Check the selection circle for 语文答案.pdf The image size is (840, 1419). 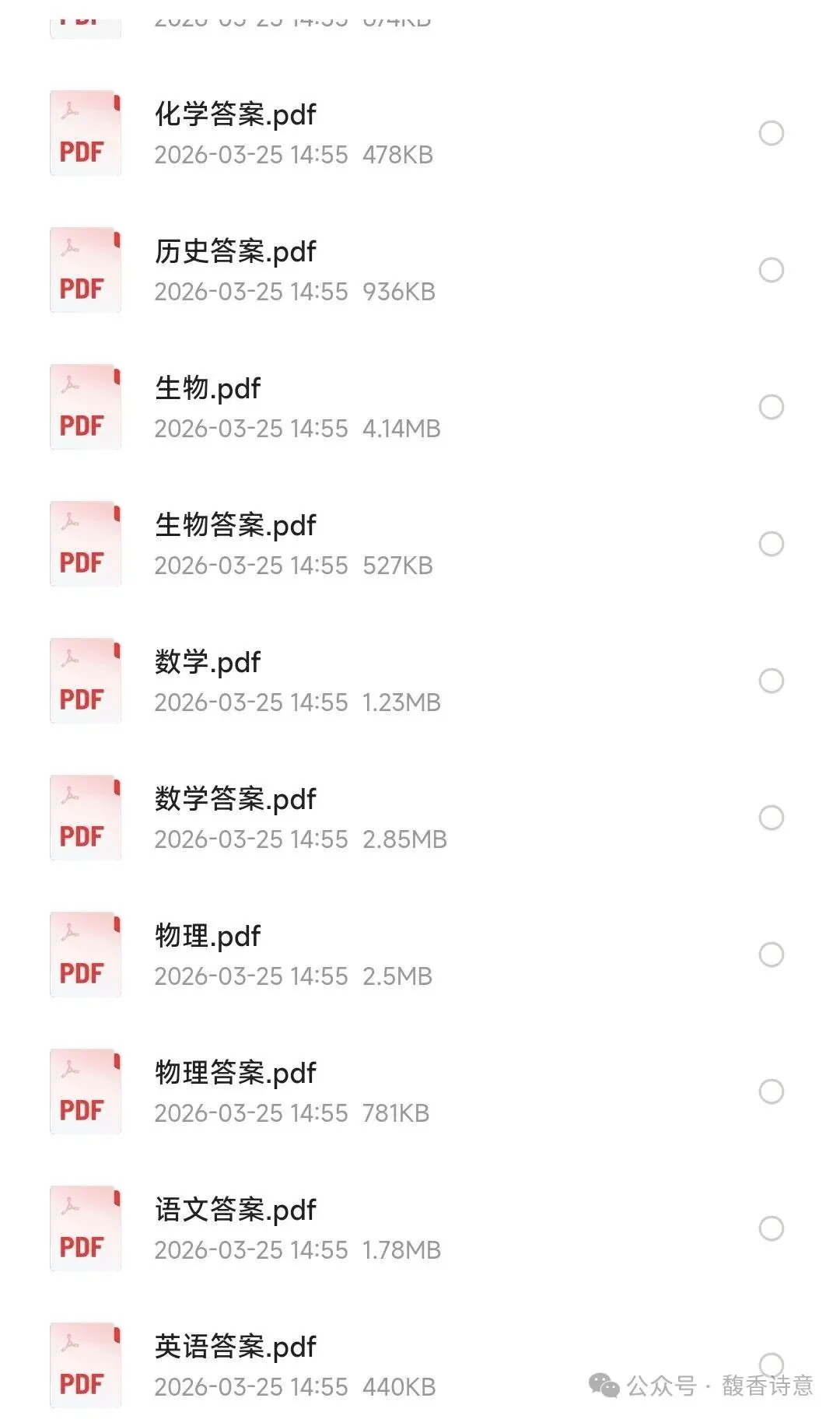(x=771, y=1228)
